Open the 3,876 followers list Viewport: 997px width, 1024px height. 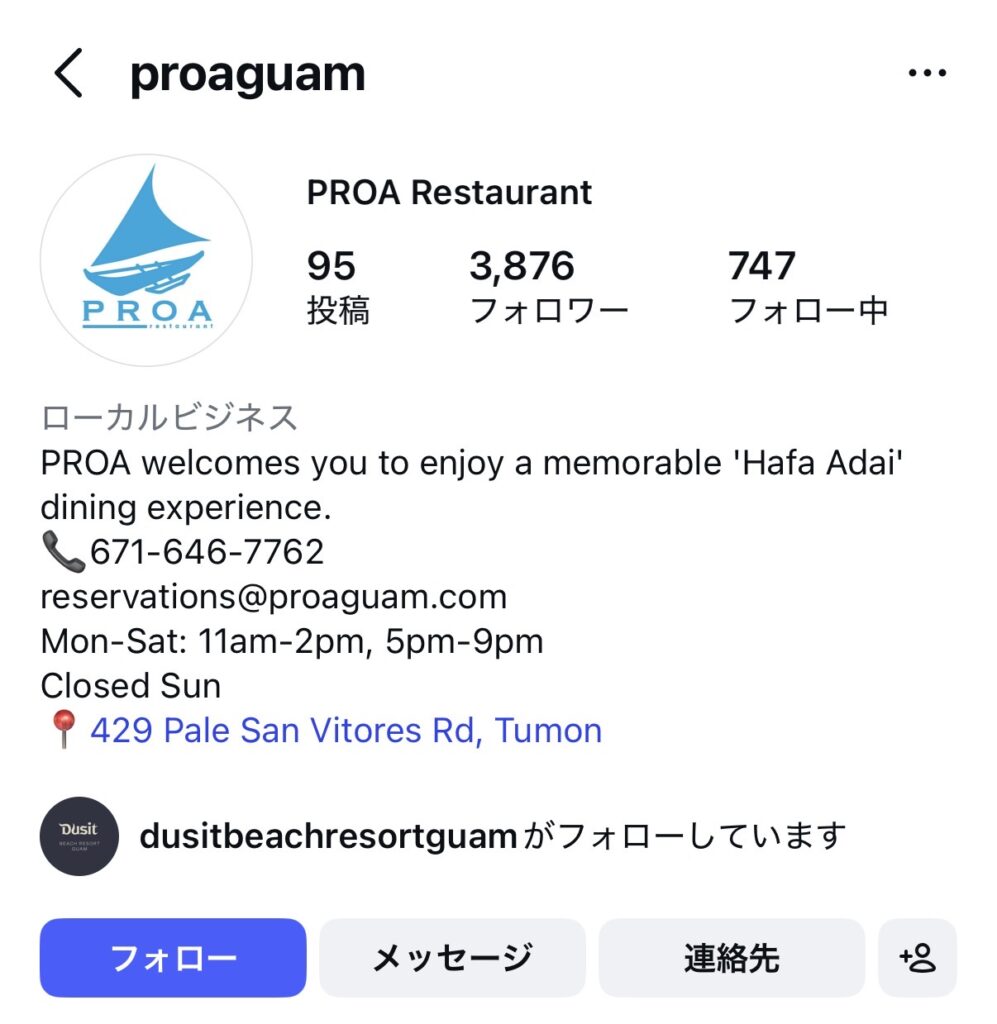tap(548, 287)
